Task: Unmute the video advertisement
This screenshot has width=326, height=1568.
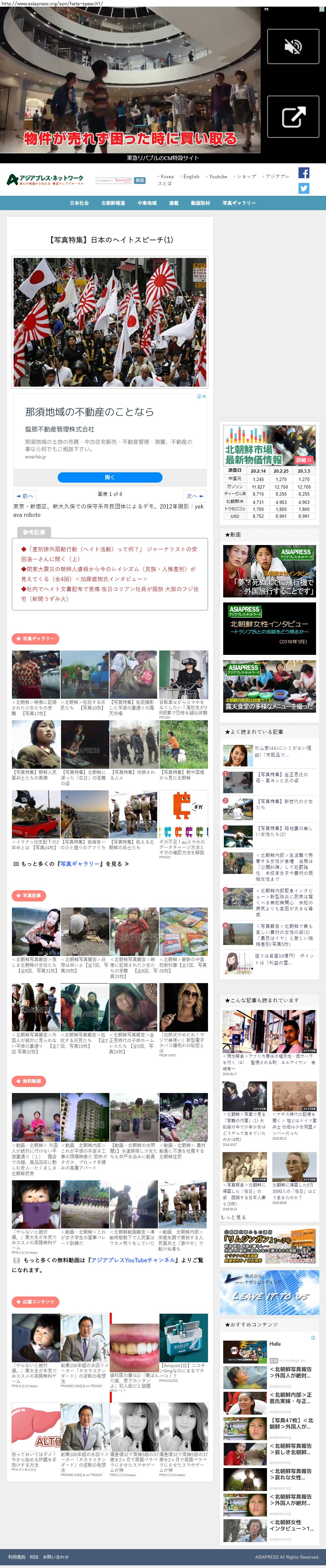Action: (x=293, y=46)
